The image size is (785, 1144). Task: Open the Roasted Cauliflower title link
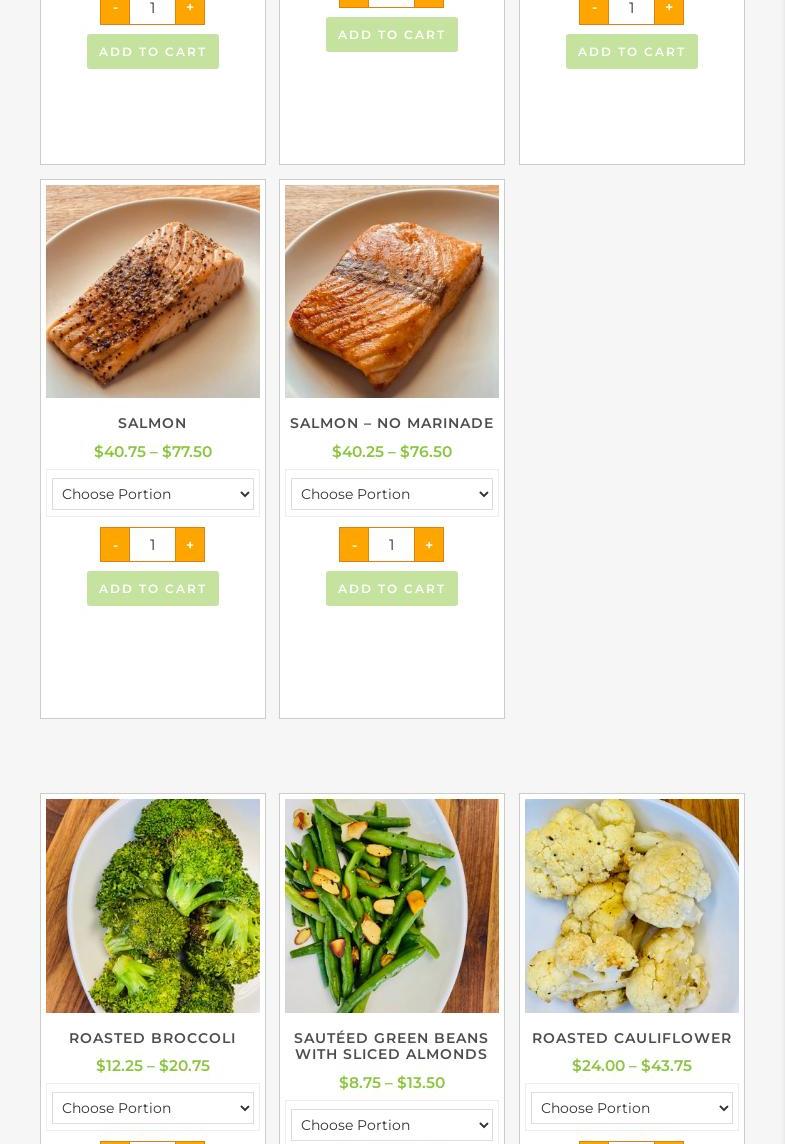click(x=631, y=1038)
